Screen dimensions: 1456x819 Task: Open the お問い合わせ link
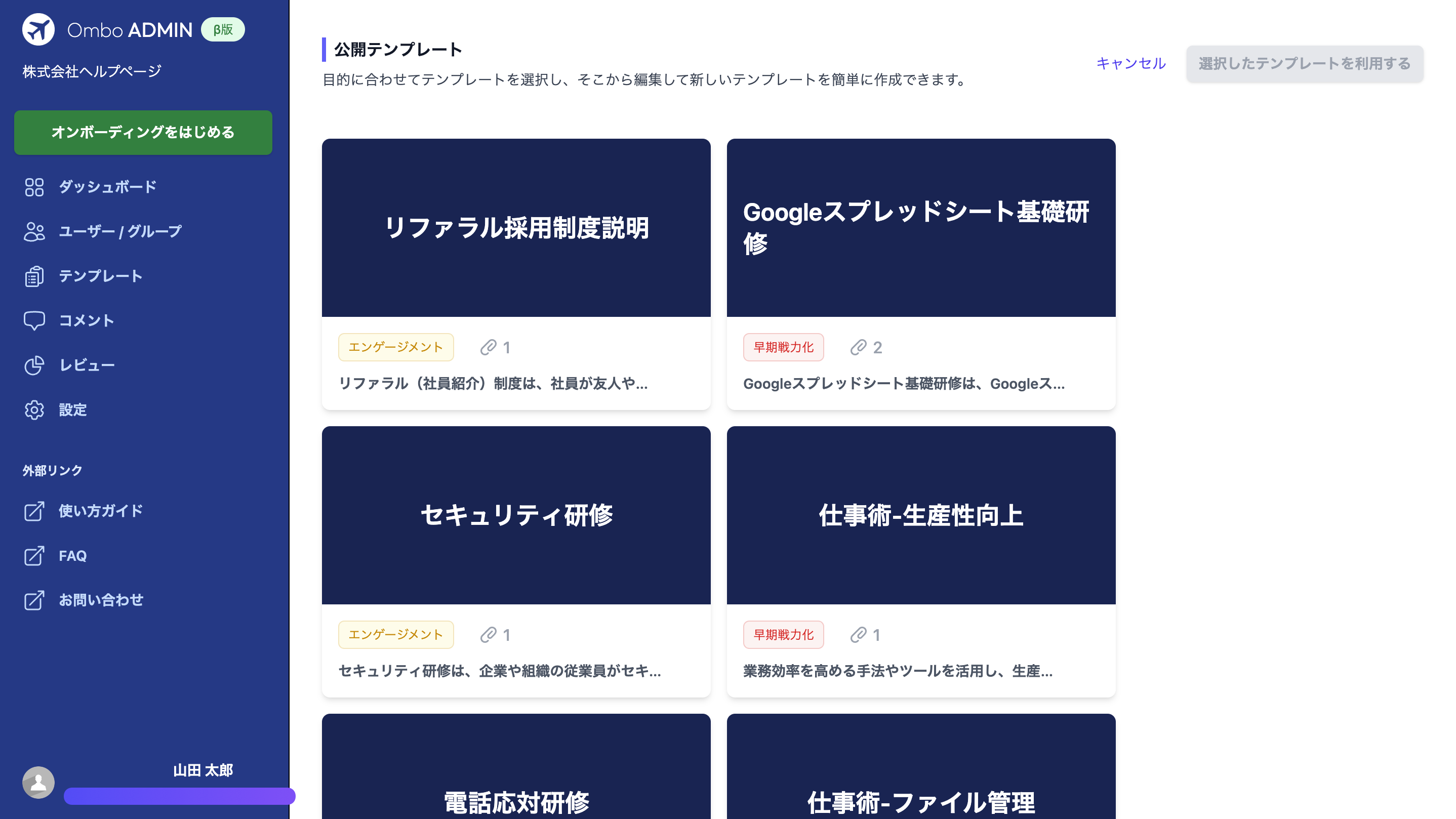(x=101, y=600)
